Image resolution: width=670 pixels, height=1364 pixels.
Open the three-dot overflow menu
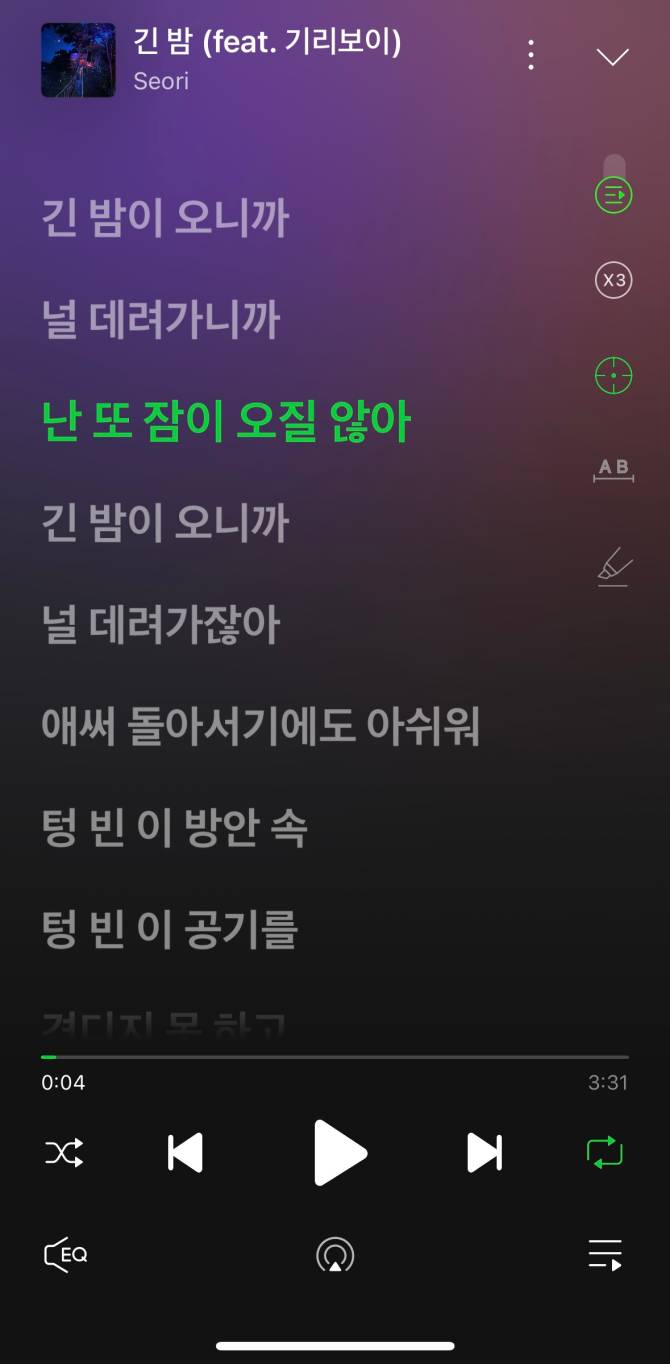click(x=531, y=55)
